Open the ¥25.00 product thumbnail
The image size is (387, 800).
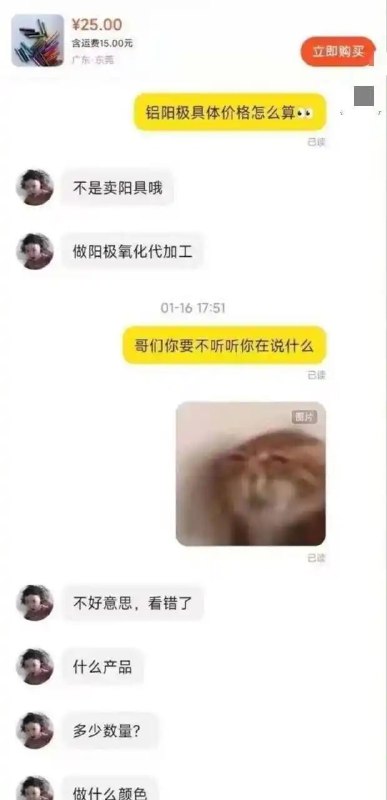tap(38, 40)
